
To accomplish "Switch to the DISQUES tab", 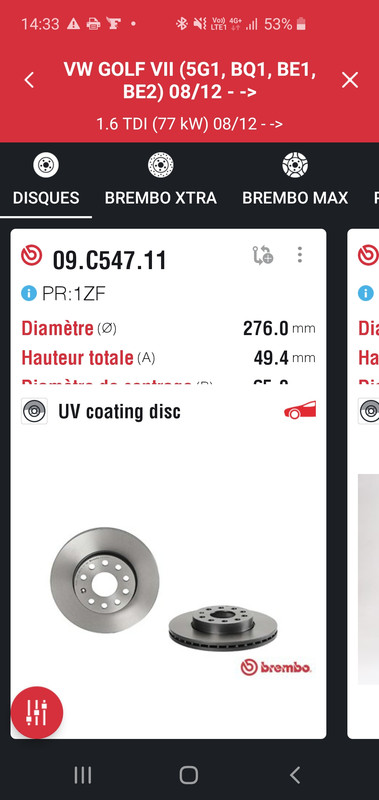I will (x=46, y=180).
